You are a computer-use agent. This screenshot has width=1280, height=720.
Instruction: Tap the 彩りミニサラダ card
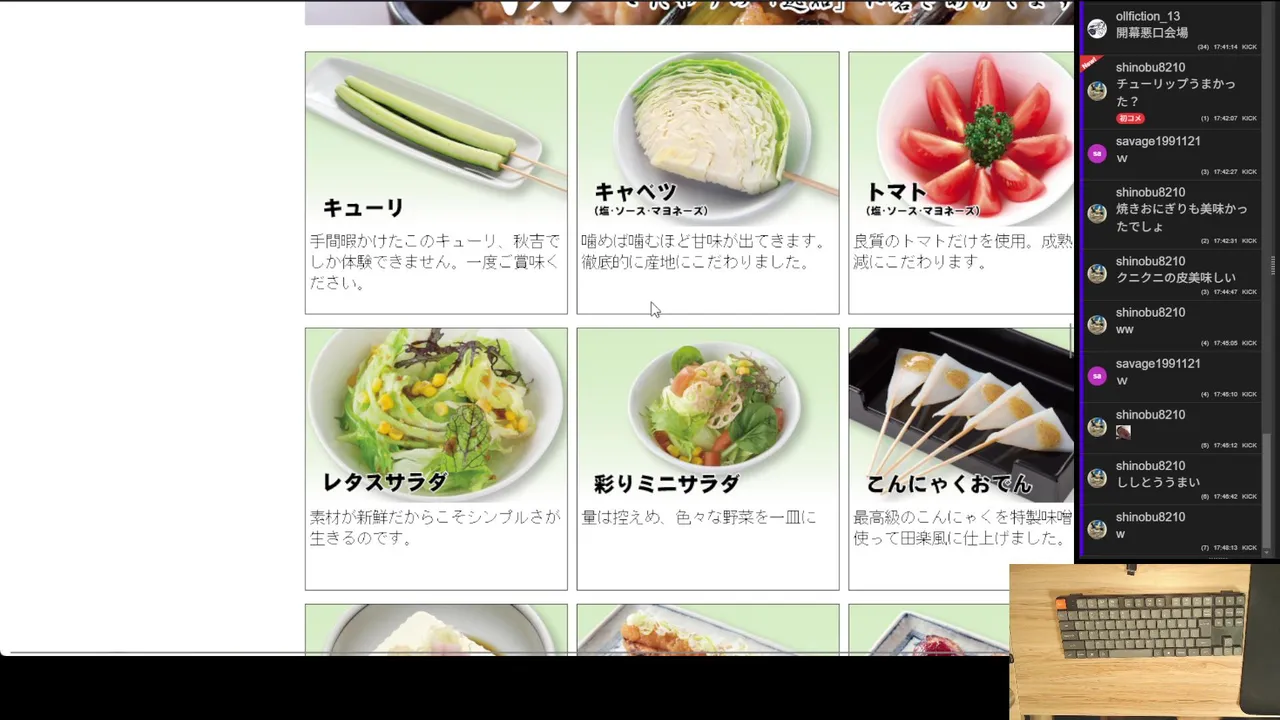click(x=707, y=458)
